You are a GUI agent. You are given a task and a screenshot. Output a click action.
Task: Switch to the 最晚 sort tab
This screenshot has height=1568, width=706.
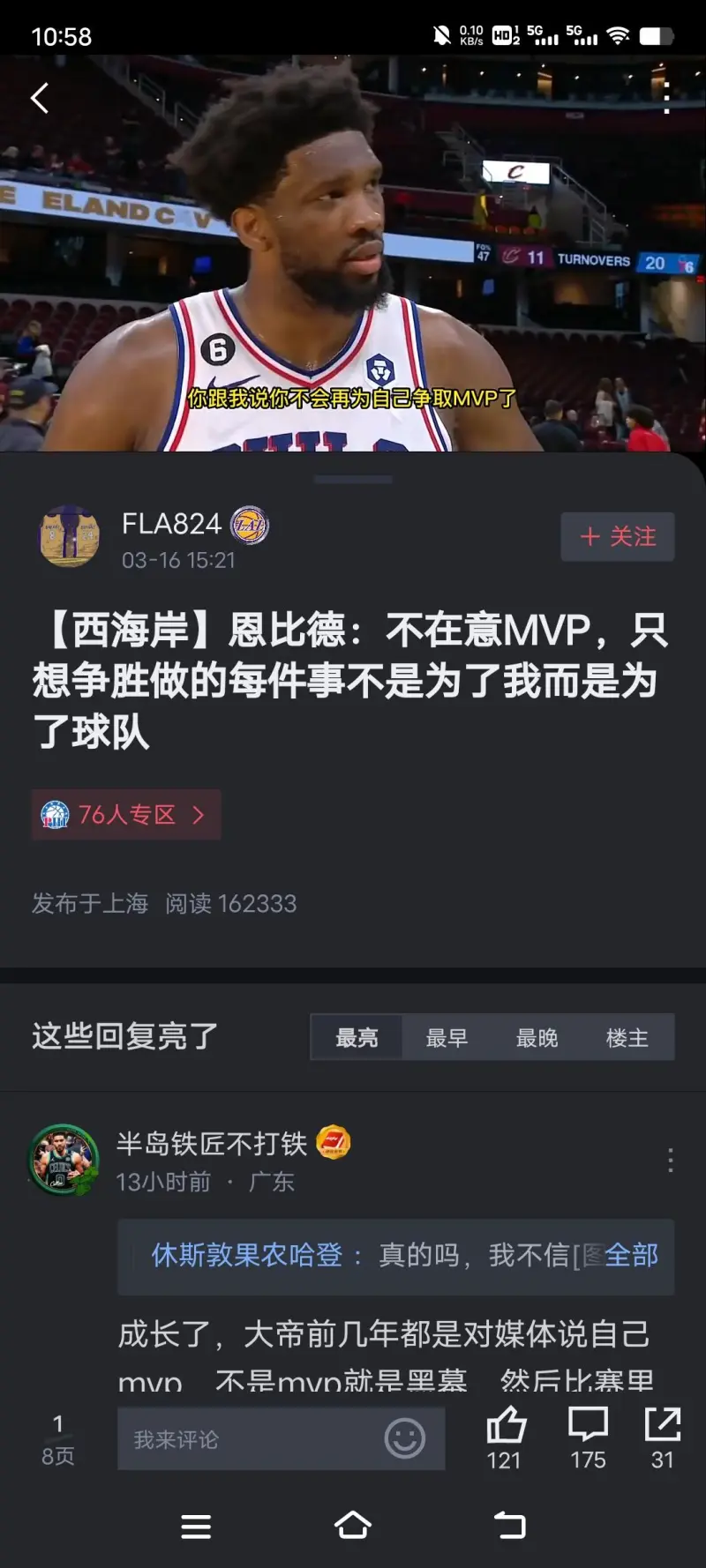[537, 1038]
